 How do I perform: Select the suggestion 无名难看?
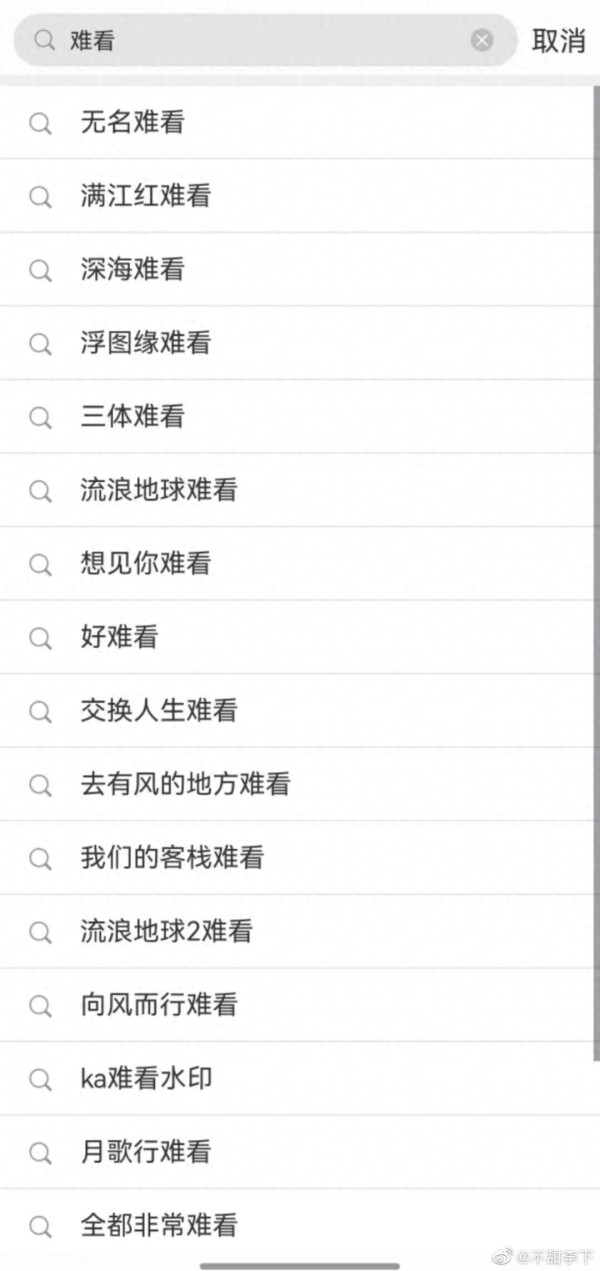point(133,123)
